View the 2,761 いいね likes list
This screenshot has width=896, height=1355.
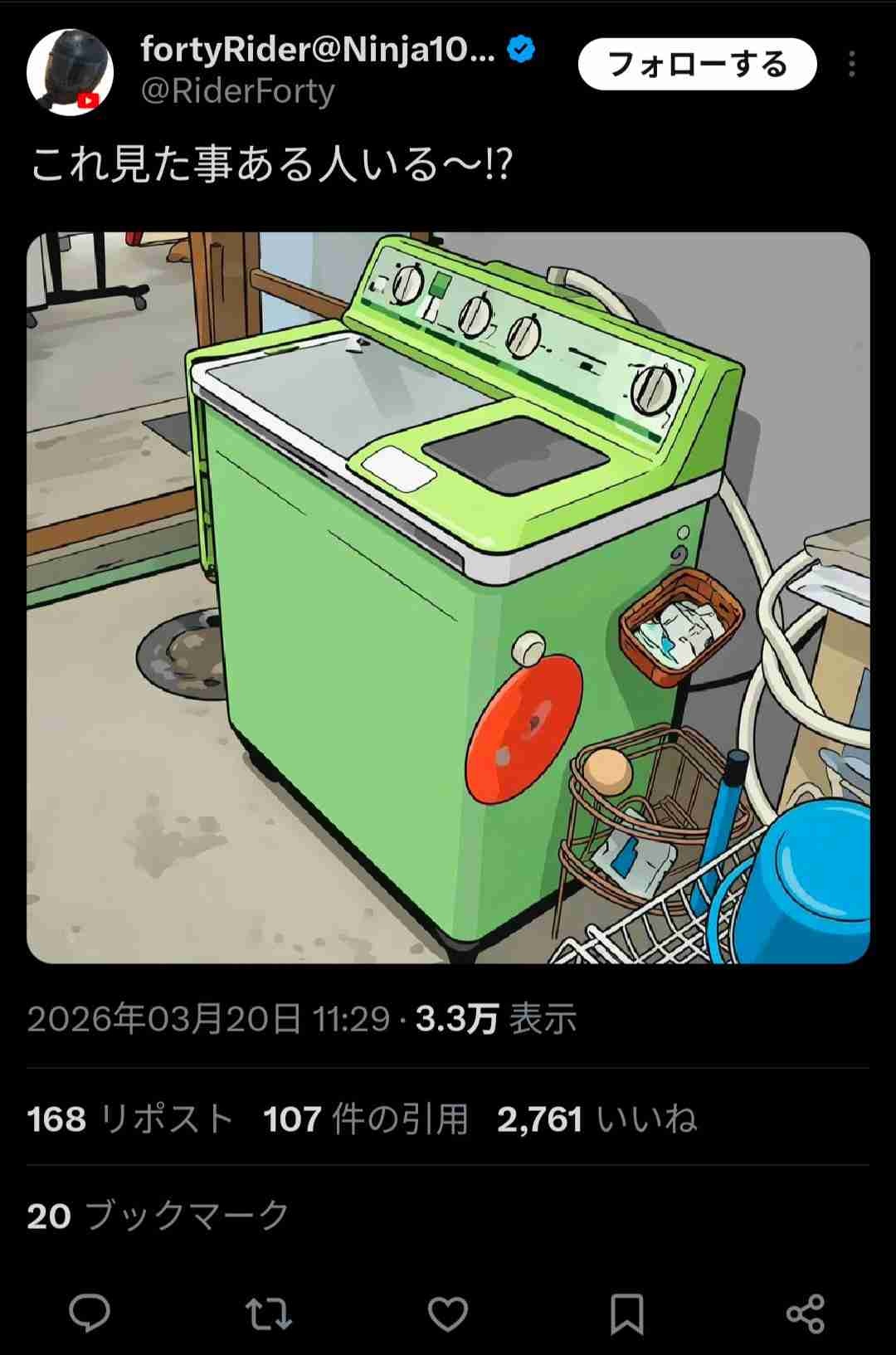click(x=597, y=1119)
